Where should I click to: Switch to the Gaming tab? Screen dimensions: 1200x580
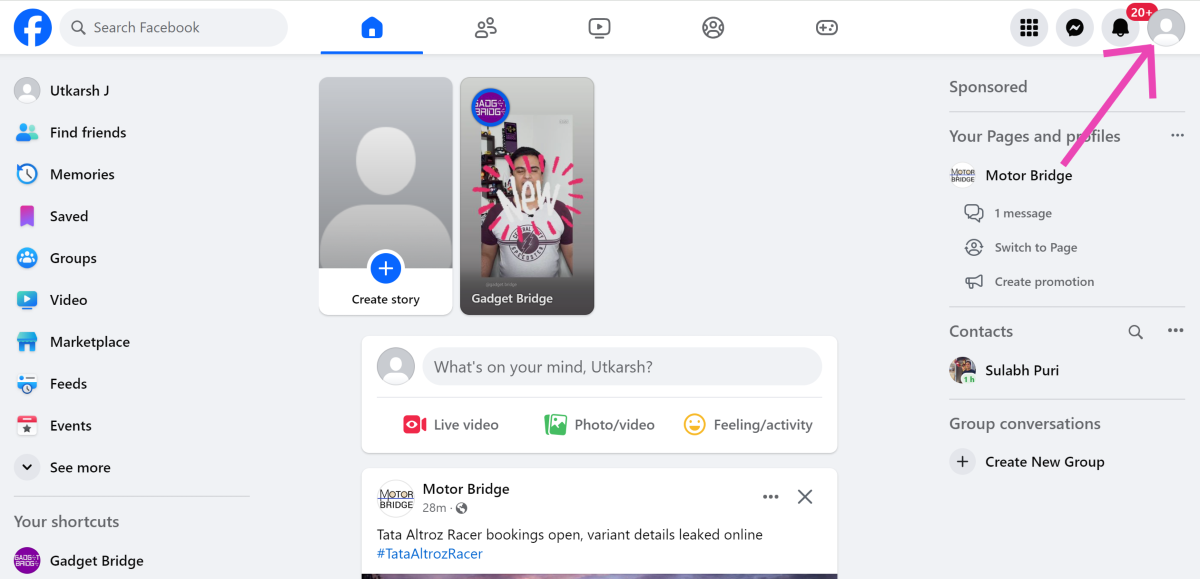826,28
